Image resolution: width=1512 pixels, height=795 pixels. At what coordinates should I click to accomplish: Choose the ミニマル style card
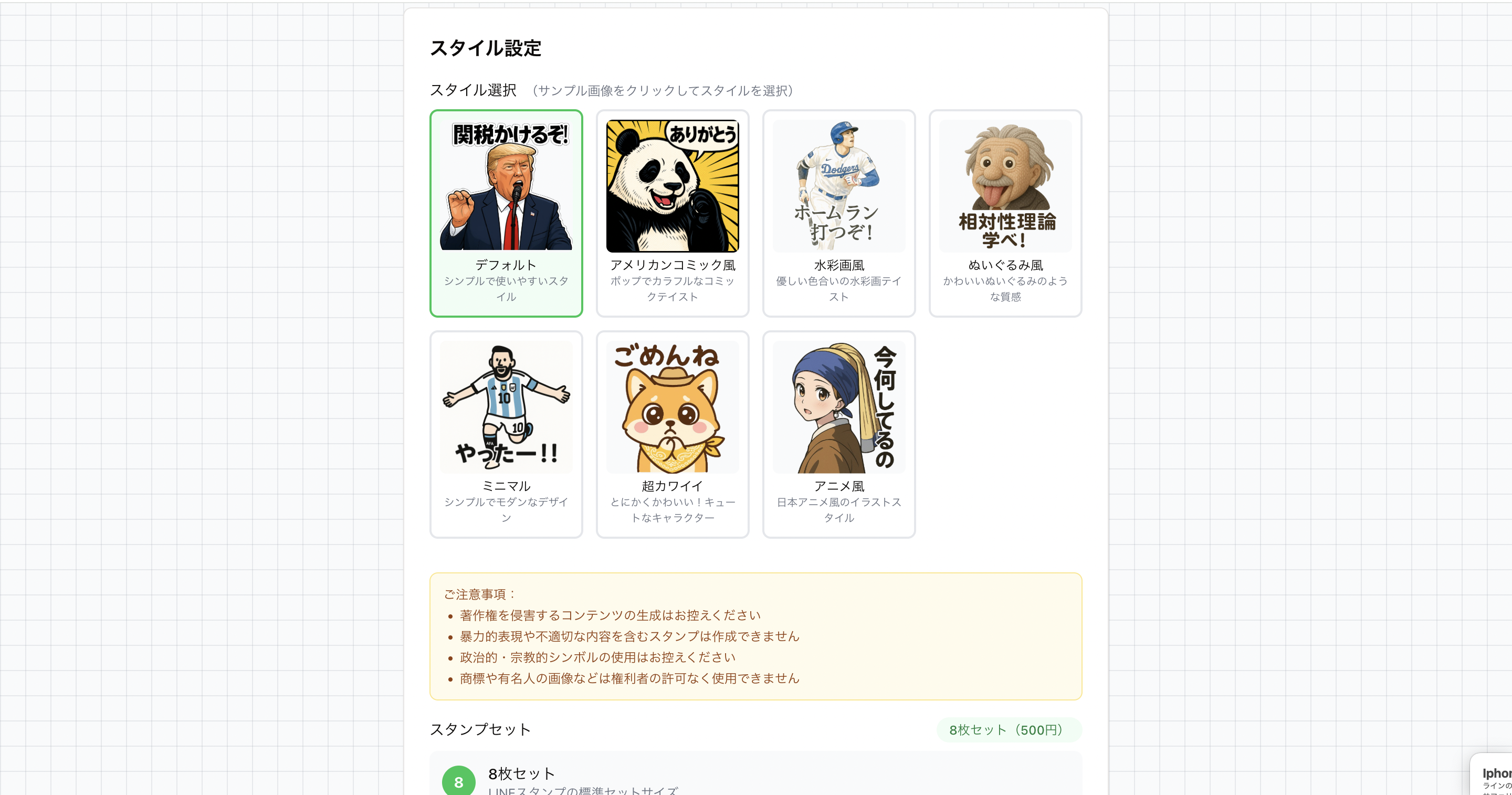506,434
